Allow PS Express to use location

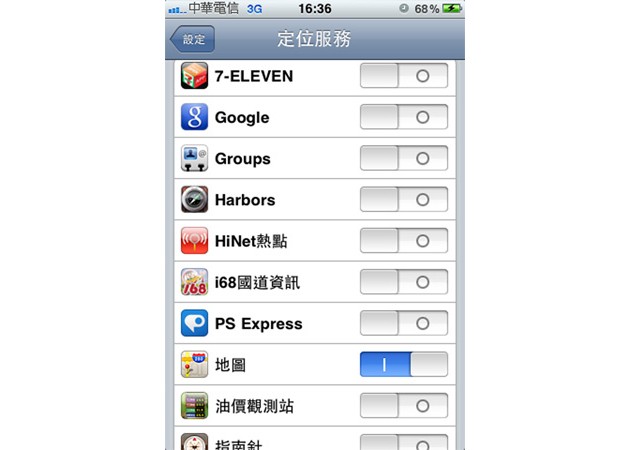click(x=404, y=324)
